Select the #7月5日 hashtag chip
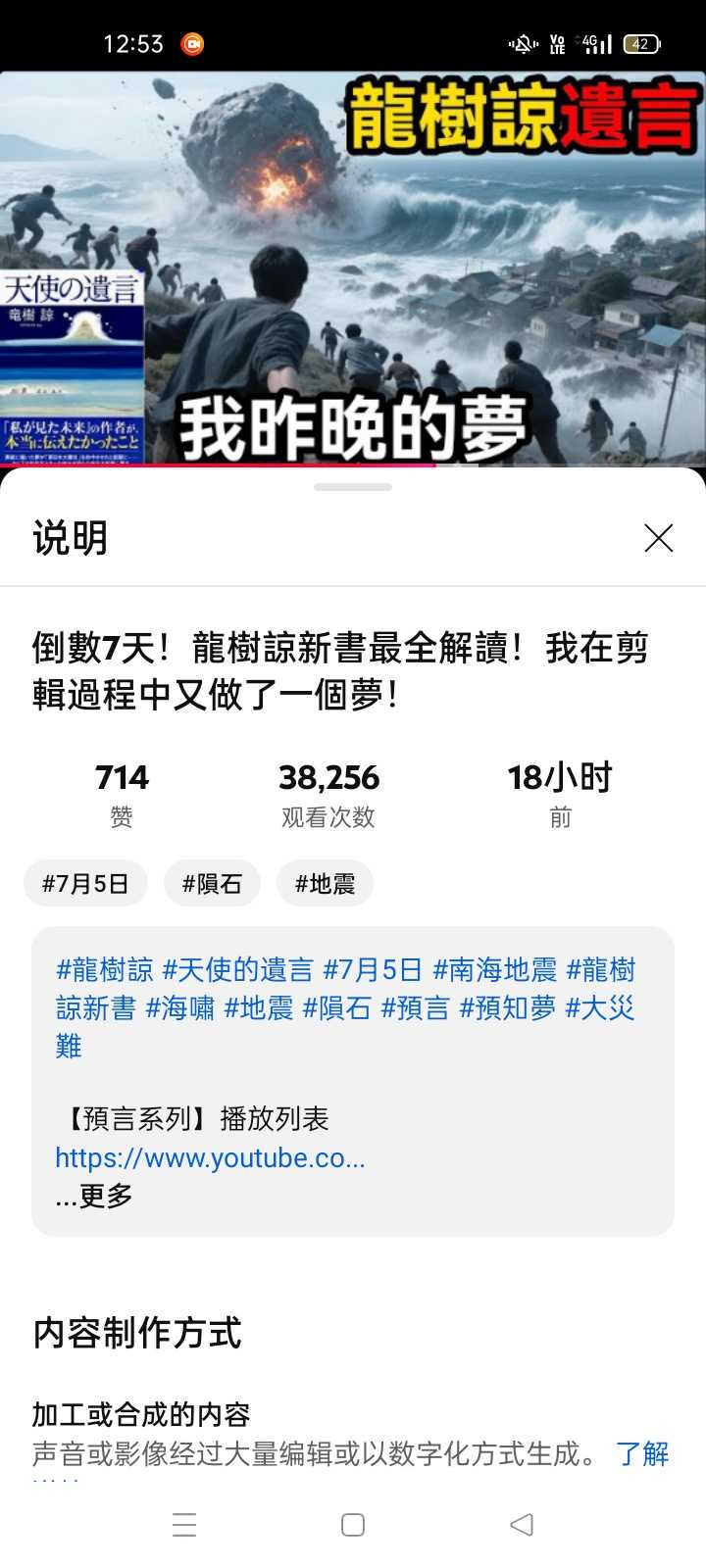 [85, 884]
